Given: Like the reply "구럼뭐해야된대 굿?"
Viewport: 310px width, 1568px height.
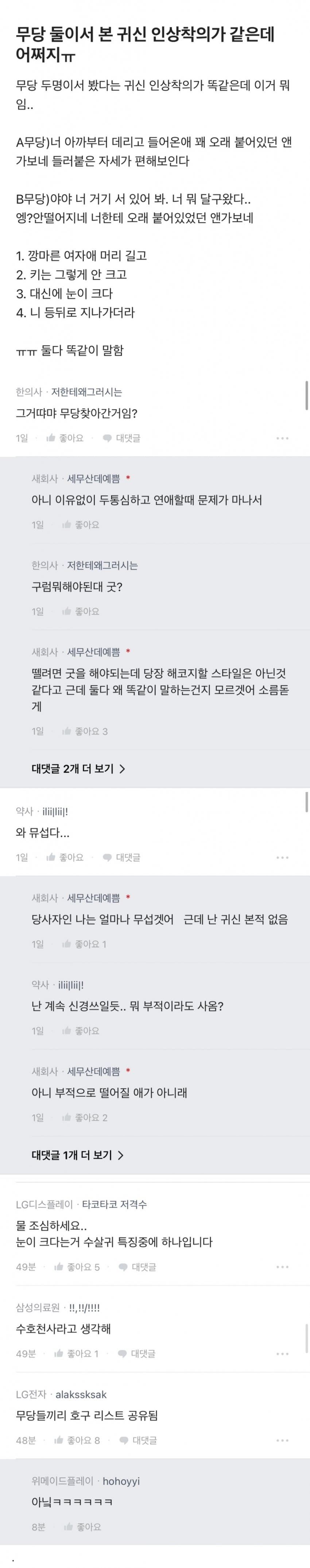Looking at the screenshot, I should (x=81, y=611).
